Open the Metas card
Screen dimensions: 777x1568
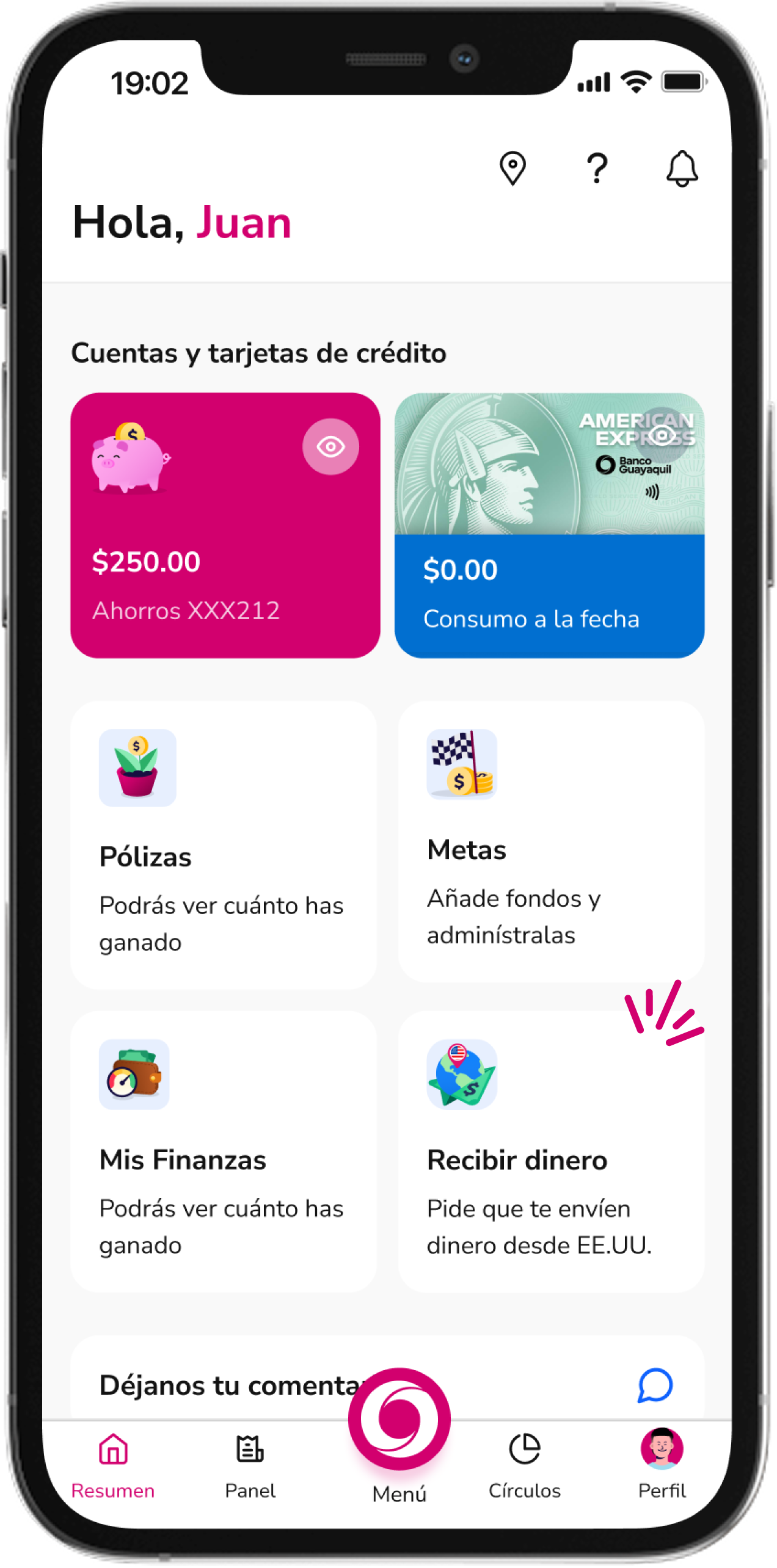pyautogui.click(x=550, y=841)
